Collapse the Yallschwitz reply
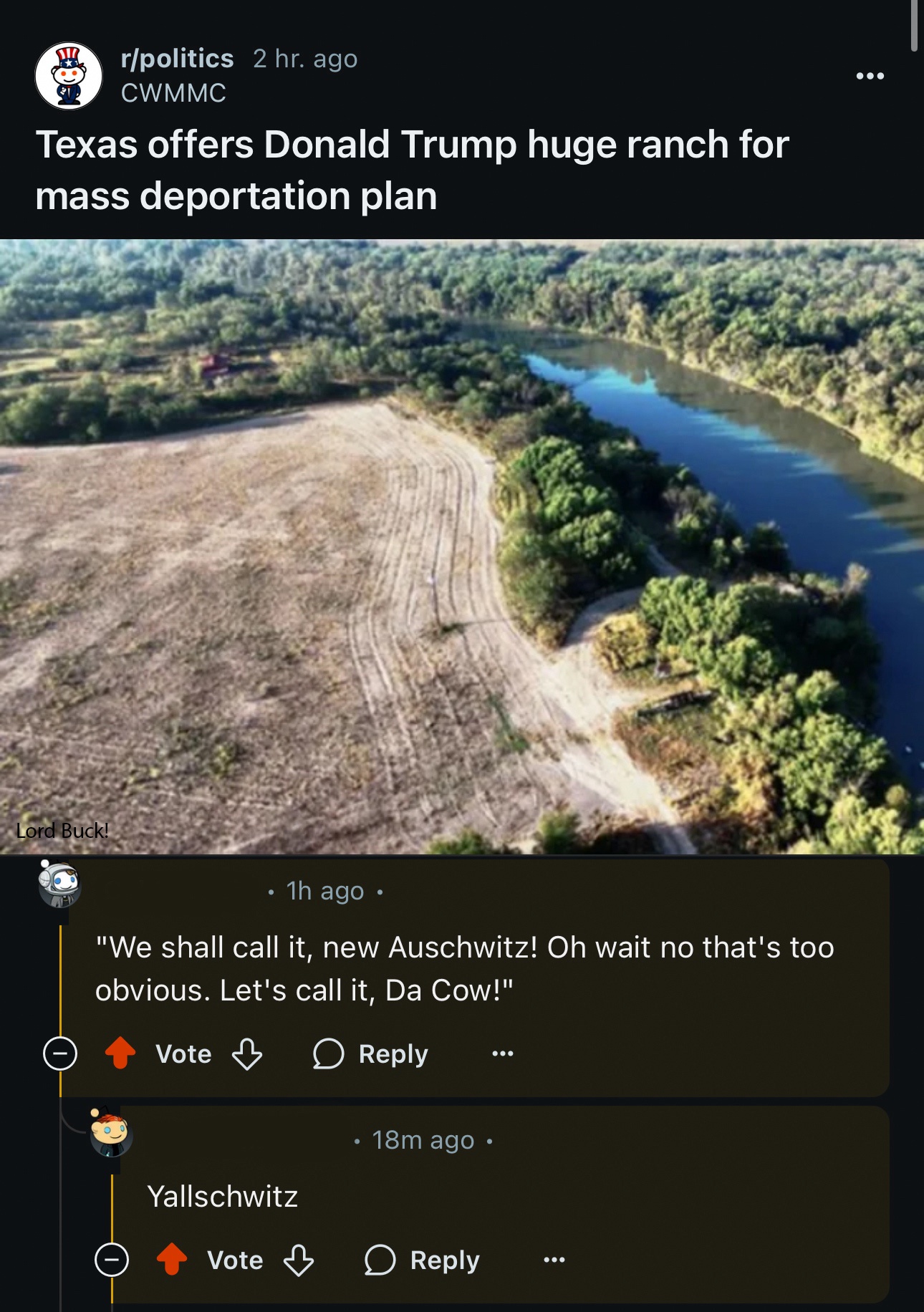Viewport: 924px width, 1312px height. 112,1260
